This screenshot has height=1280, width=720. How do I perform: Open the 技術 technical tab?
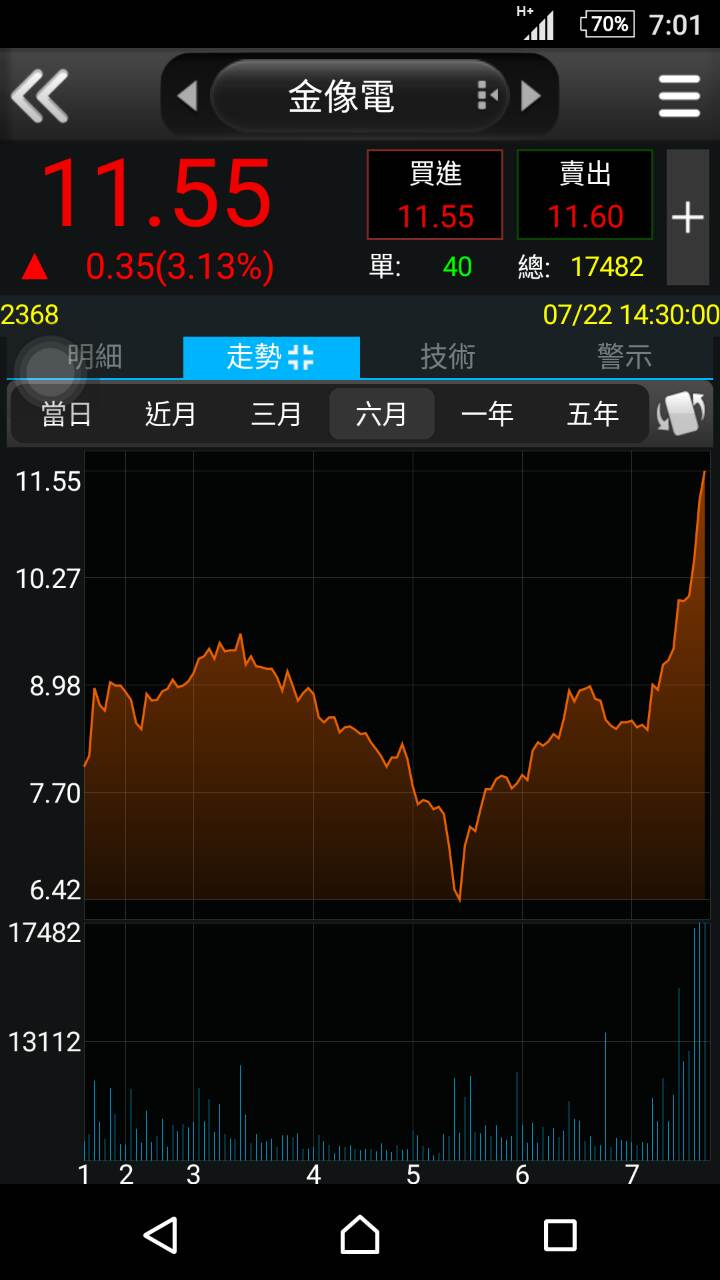click(x=447, y=357)
